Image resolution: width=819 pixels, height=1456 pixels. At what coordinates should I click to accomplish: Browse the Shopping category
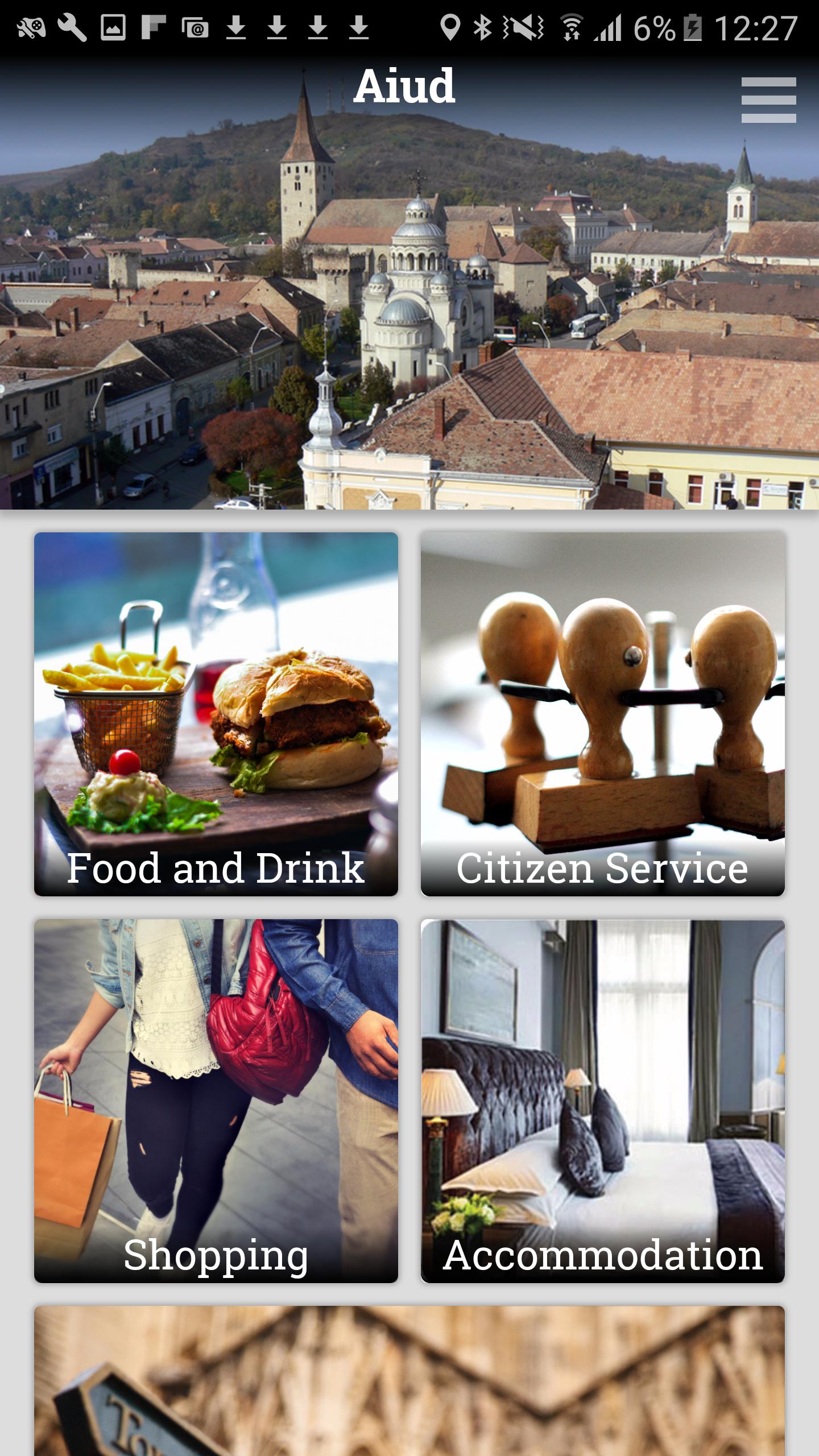pyautogui.click(x=216, y=1101)
